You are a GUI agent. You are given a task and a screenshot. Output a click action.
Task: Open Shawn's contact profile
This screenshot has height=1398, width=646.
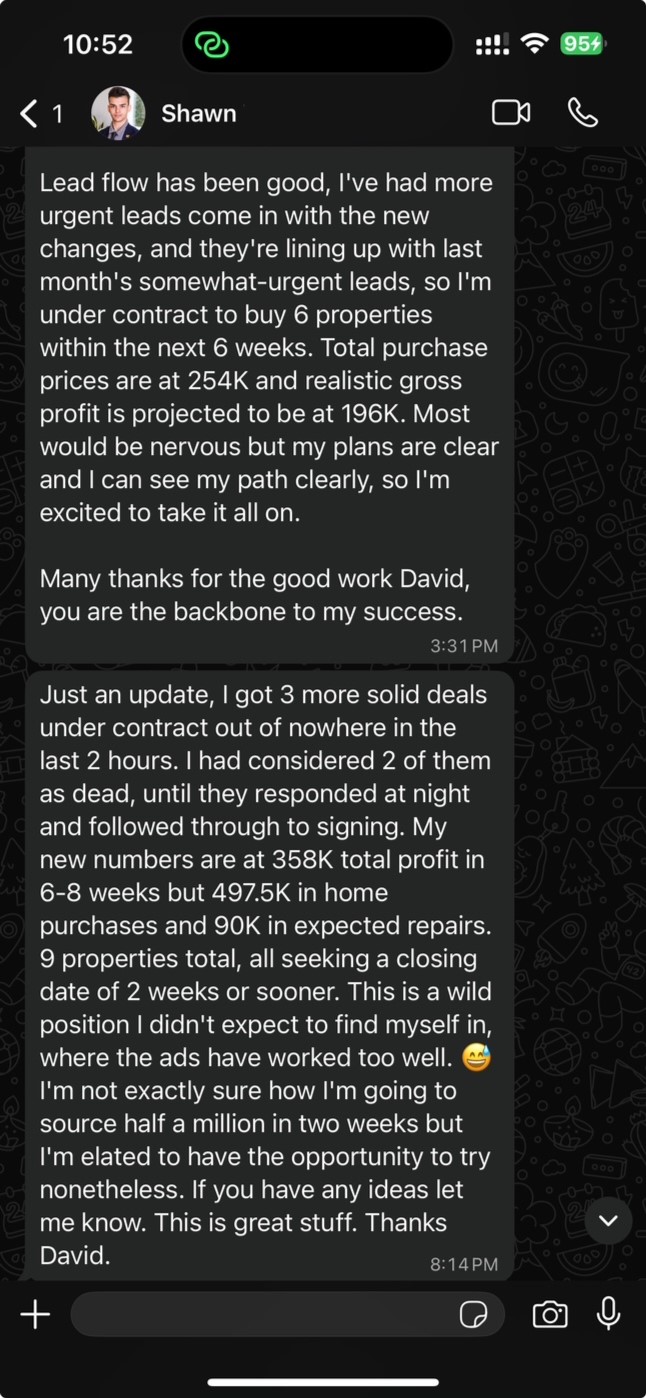pyautogui.click(x=198, y=114)
